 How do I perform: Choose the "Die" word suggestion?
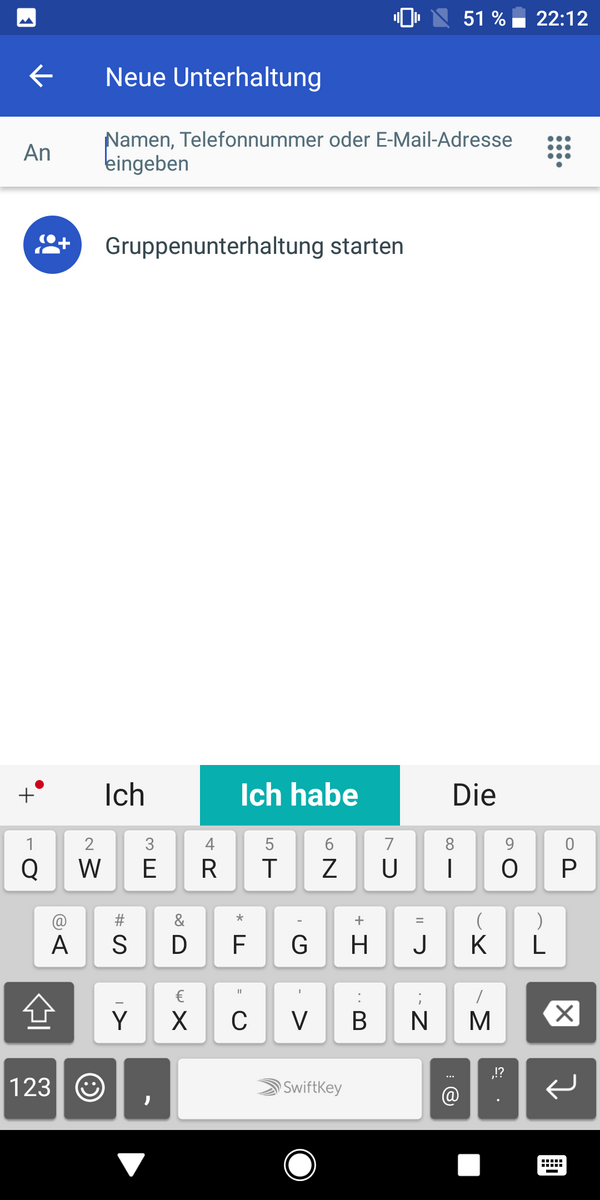coord(474,795)
